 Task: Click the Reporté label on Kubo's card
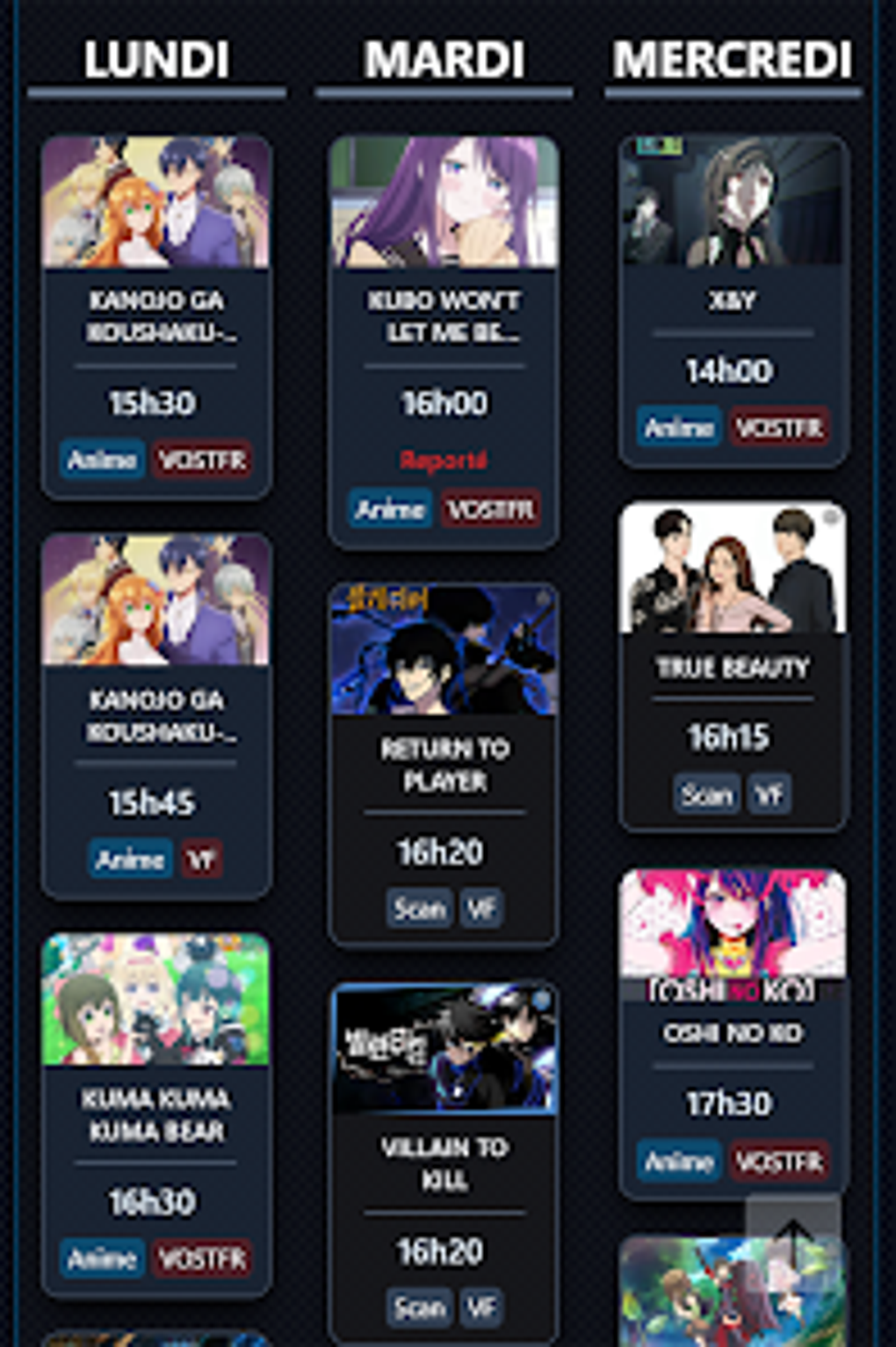pos(443,458)
